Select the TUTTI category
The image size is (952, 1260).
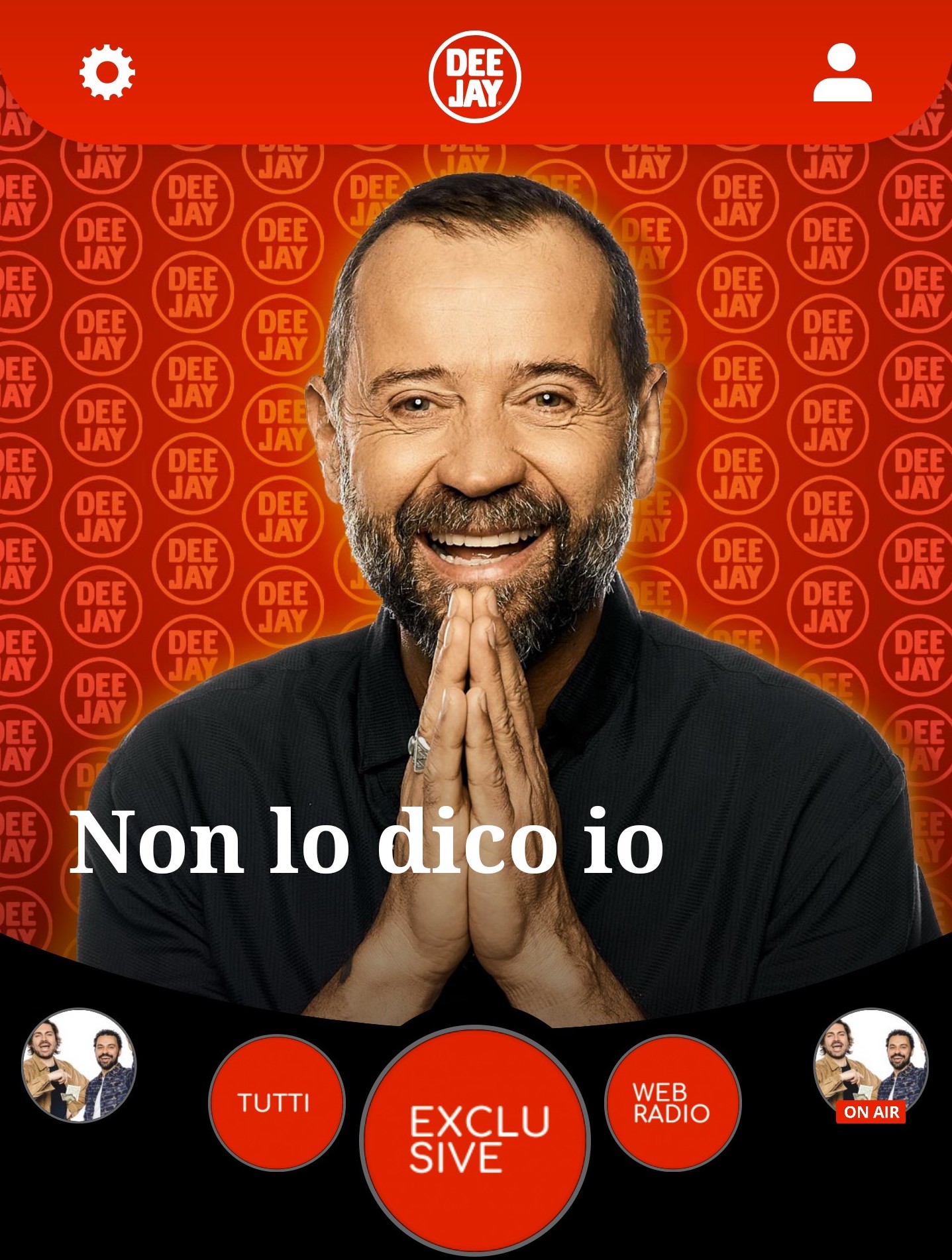pos(276,1103)
